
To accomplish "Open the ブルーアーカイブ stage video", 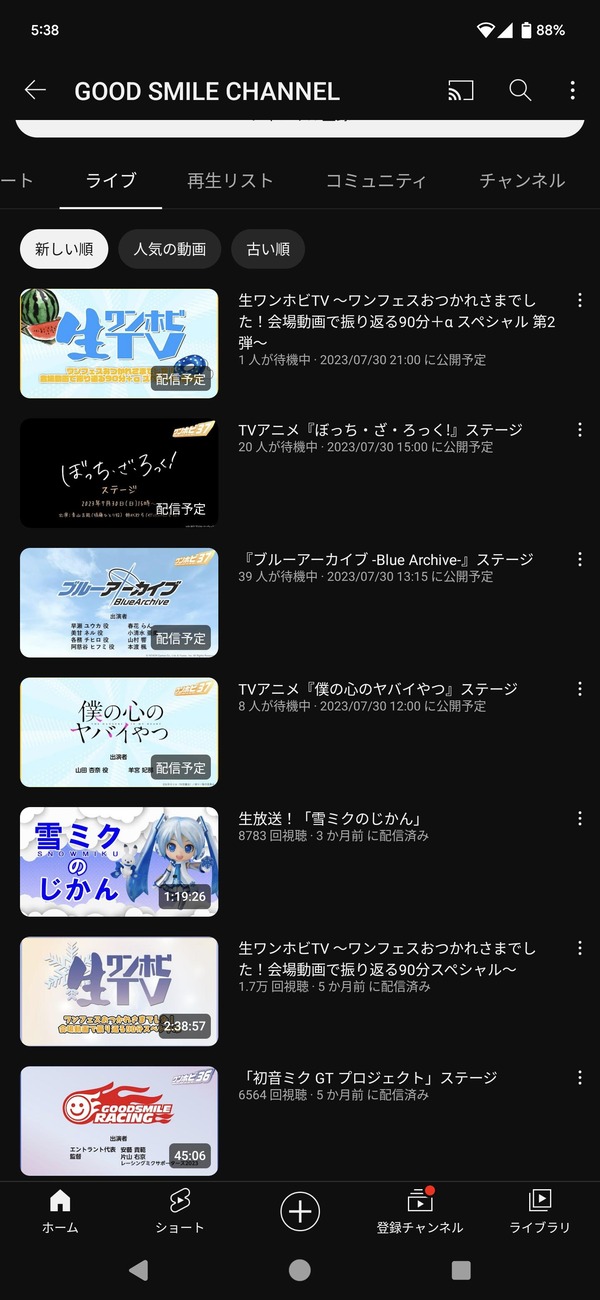I will click(x=300, y=602).
